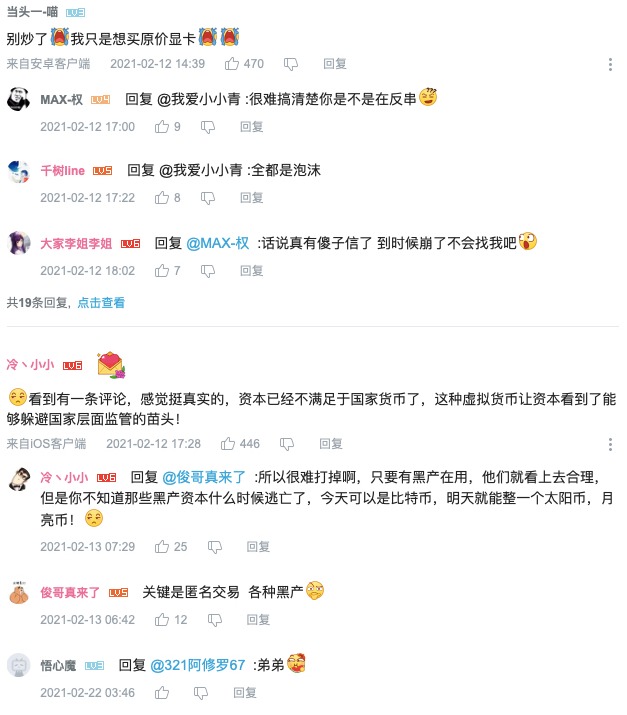Open the @俊哥真来了 mention link
627x715 pixels.
point(205,477)
